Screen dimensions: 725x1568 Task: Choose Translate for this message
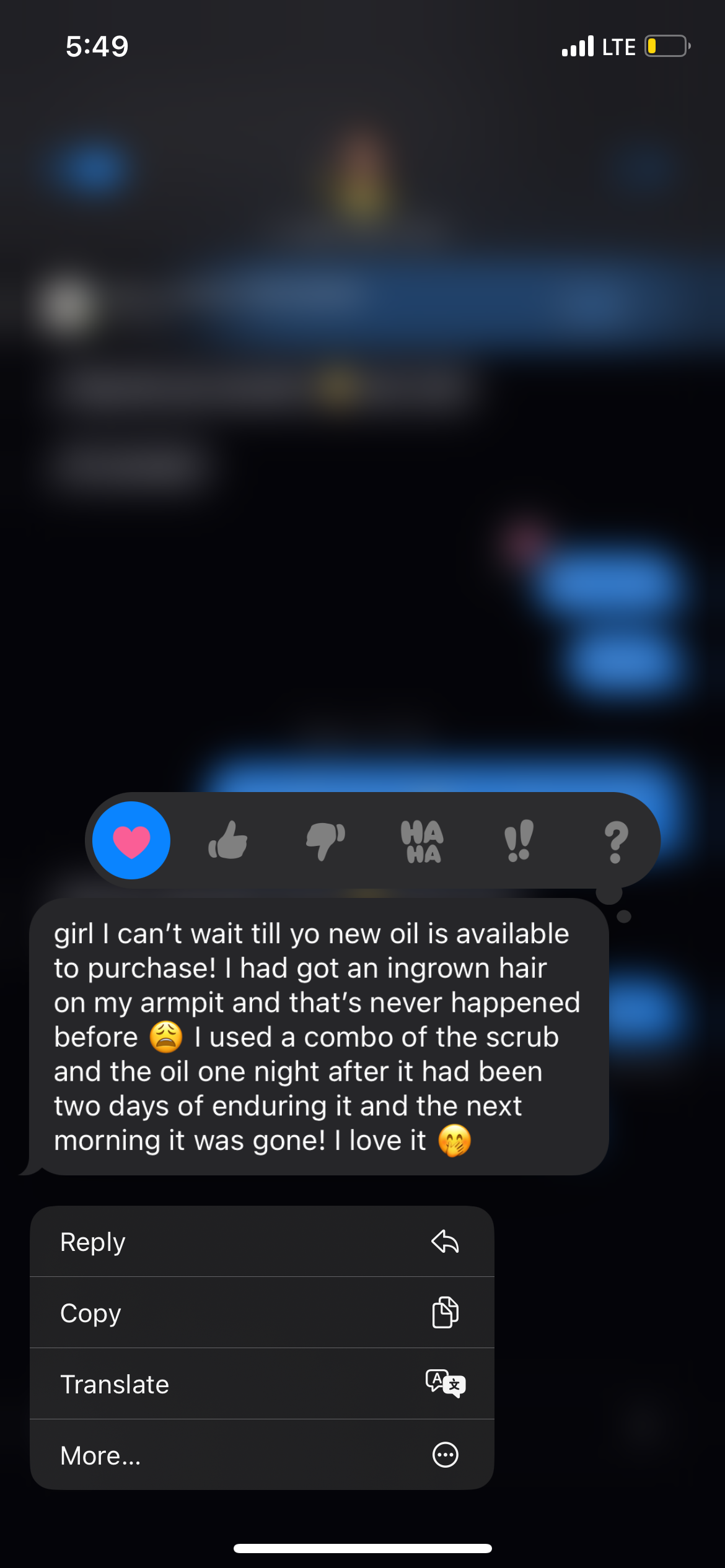tap(261, 1384)
